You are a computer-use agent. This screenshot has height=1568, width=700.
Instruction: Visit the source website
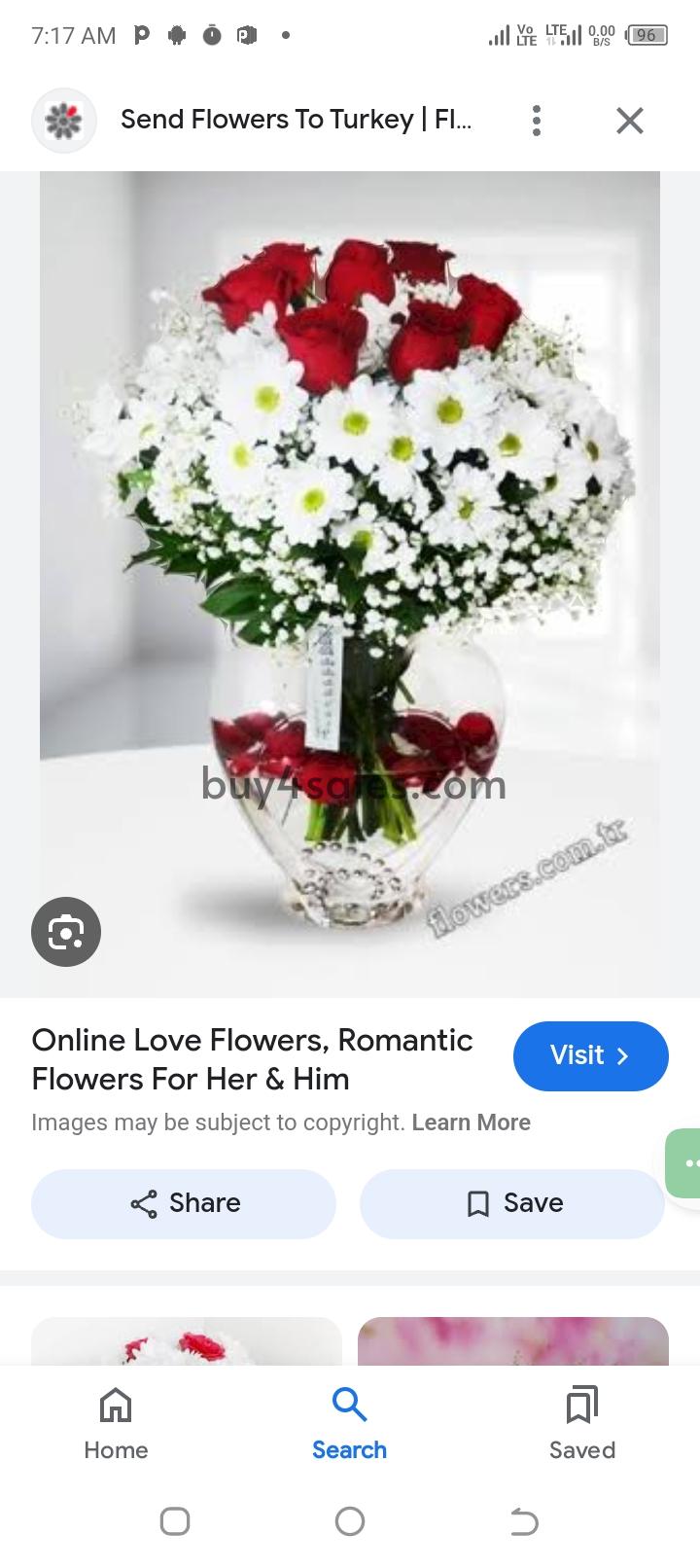pyautogui.click(x=590, y=1056)
